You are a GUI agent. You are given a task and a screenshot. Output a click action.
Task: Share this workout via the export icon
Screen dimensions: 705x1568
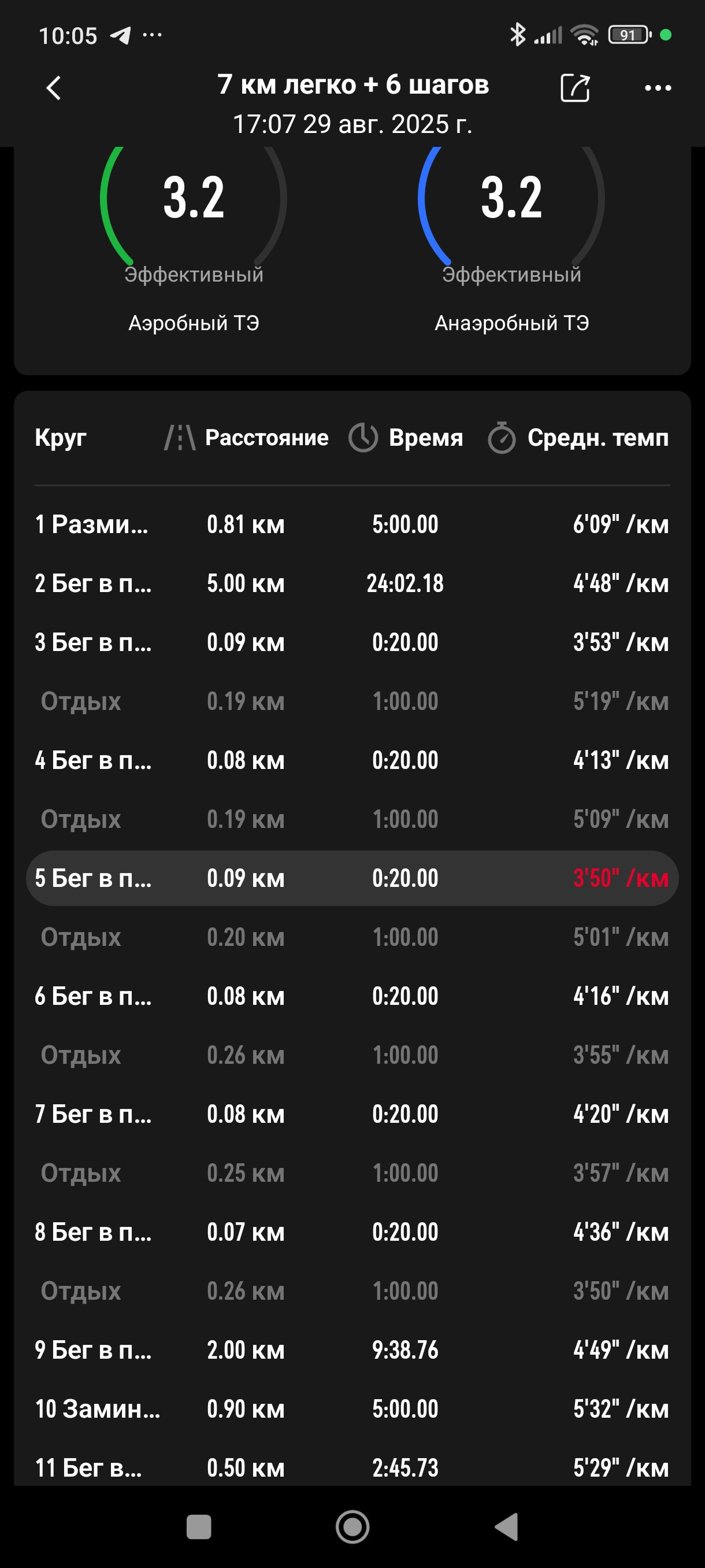point(575,88)
